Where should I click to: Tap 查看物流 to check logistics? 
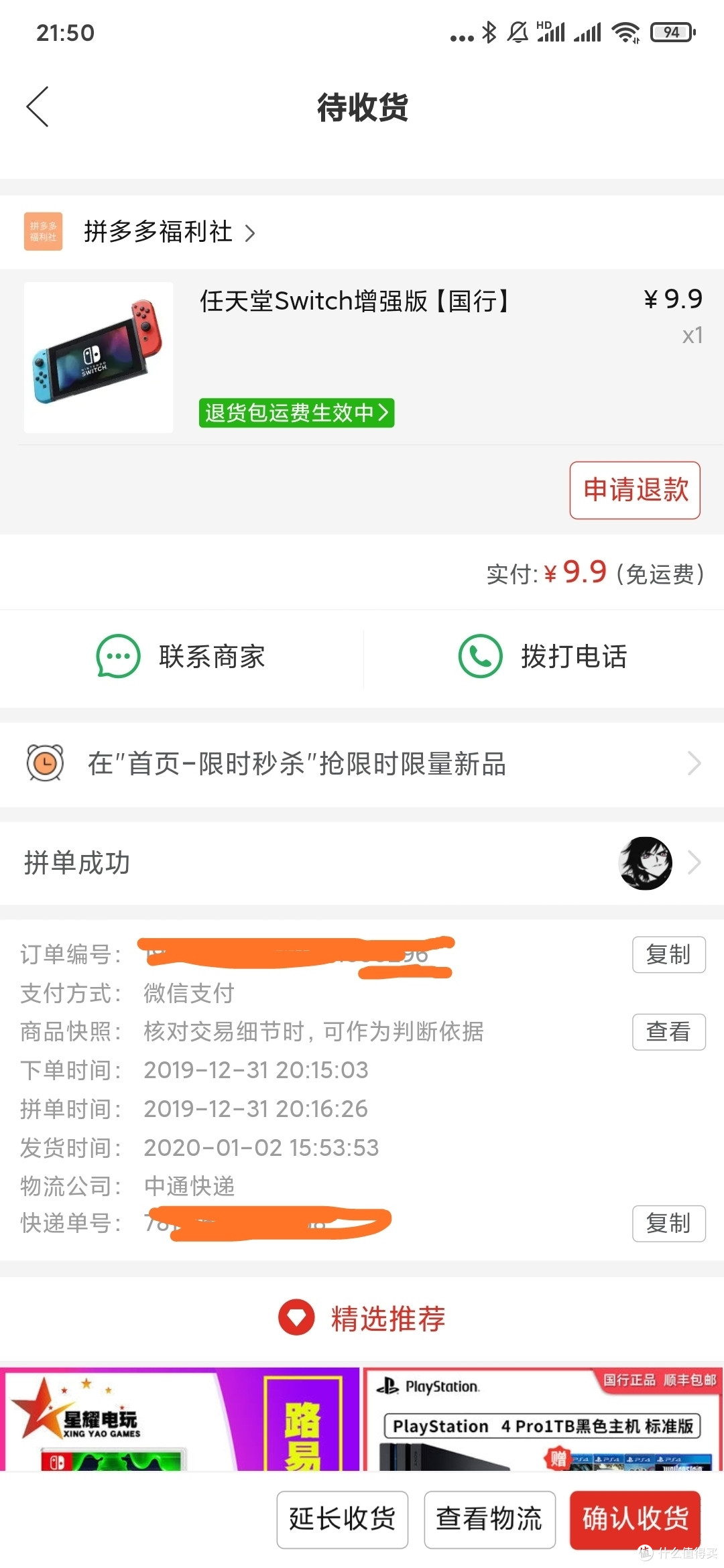489,1521
